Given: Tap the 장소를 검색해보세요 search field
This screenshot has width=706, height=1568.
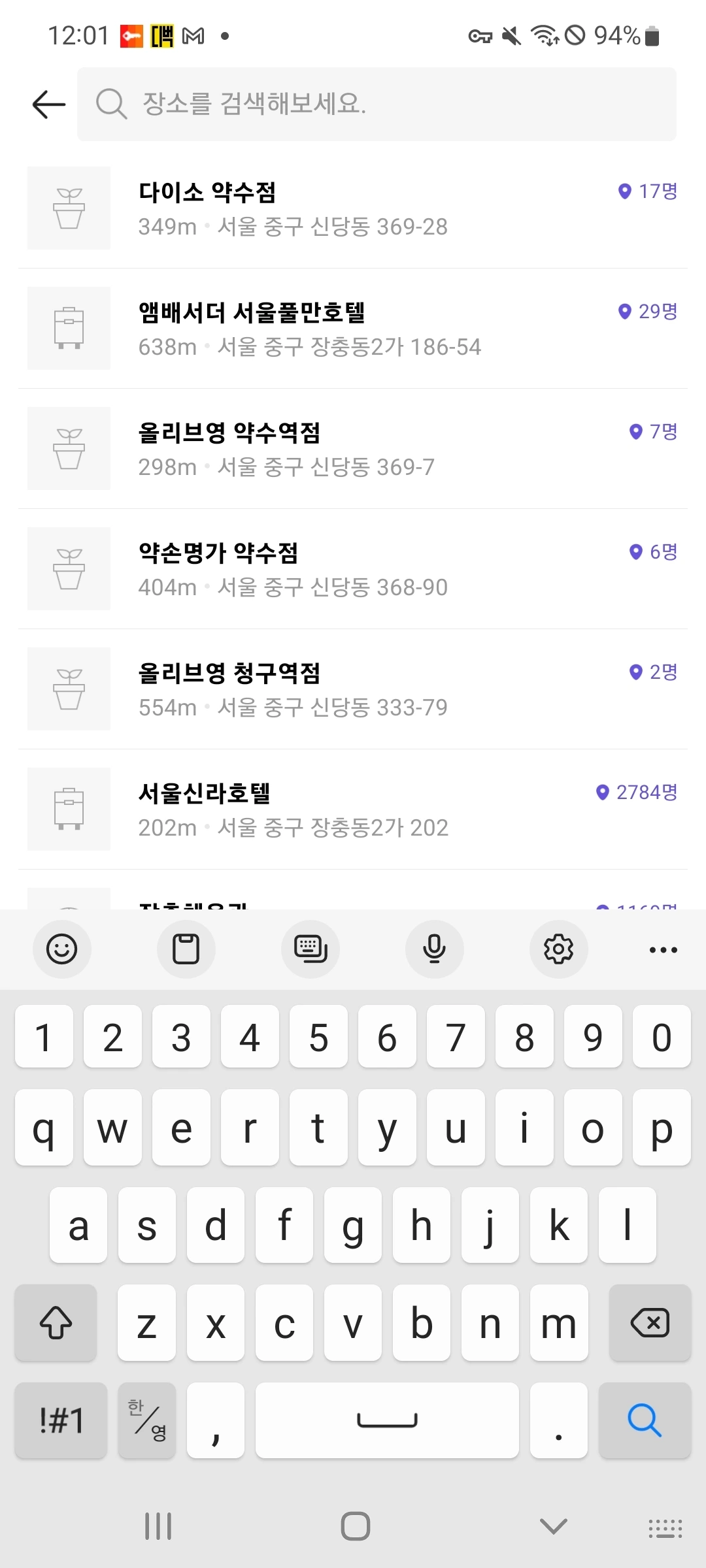Looking at the screenshot, I should click(x=376, y=105).
